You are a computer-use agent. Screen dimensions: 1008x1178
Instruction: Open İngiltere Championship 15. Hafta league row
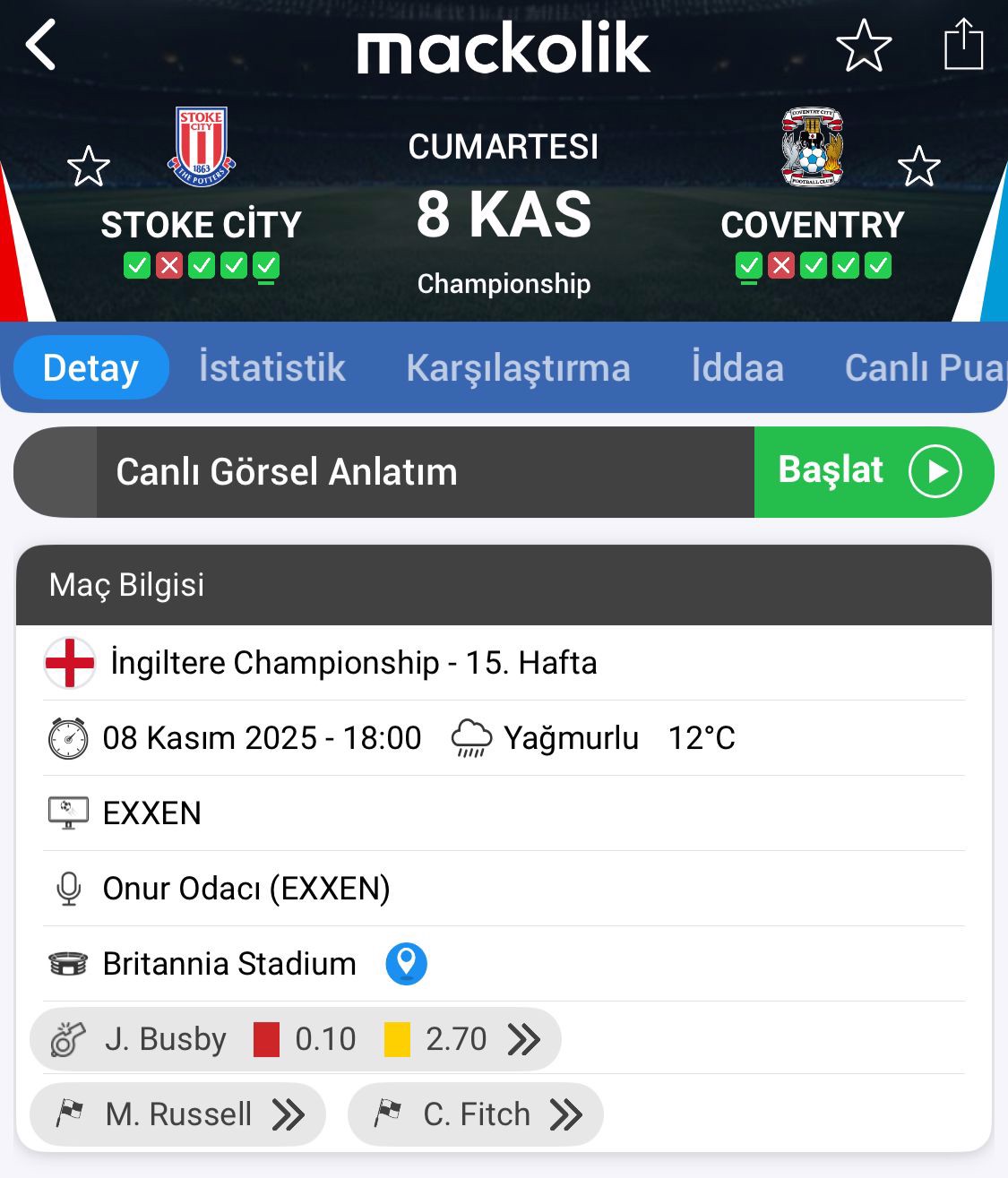[x=353, y=663]
